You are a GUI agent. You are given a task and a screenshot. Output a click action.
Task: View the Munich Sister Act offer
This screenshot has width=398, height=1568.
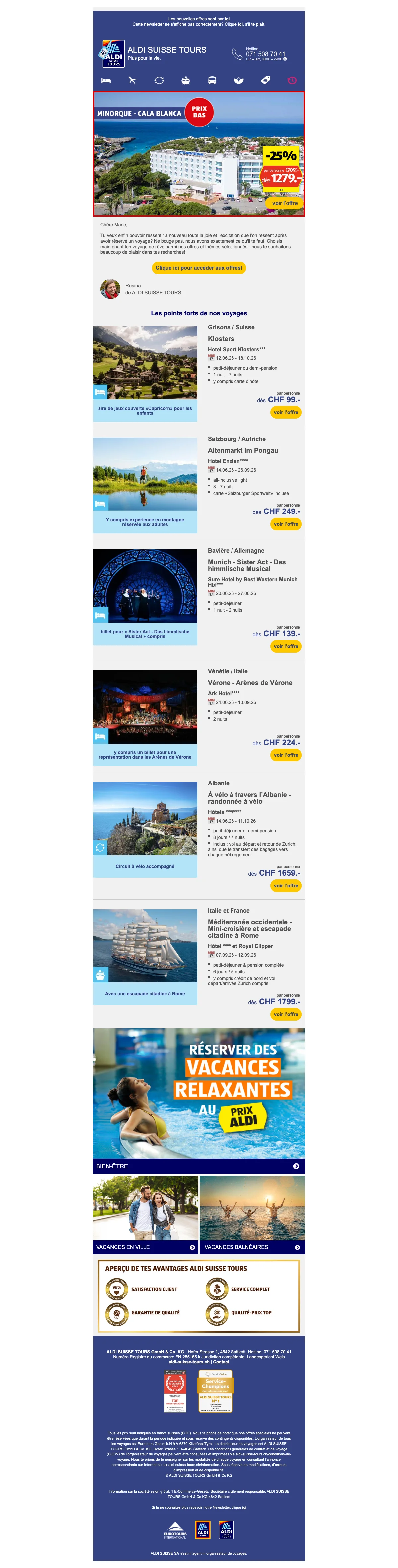click(286, 647)
